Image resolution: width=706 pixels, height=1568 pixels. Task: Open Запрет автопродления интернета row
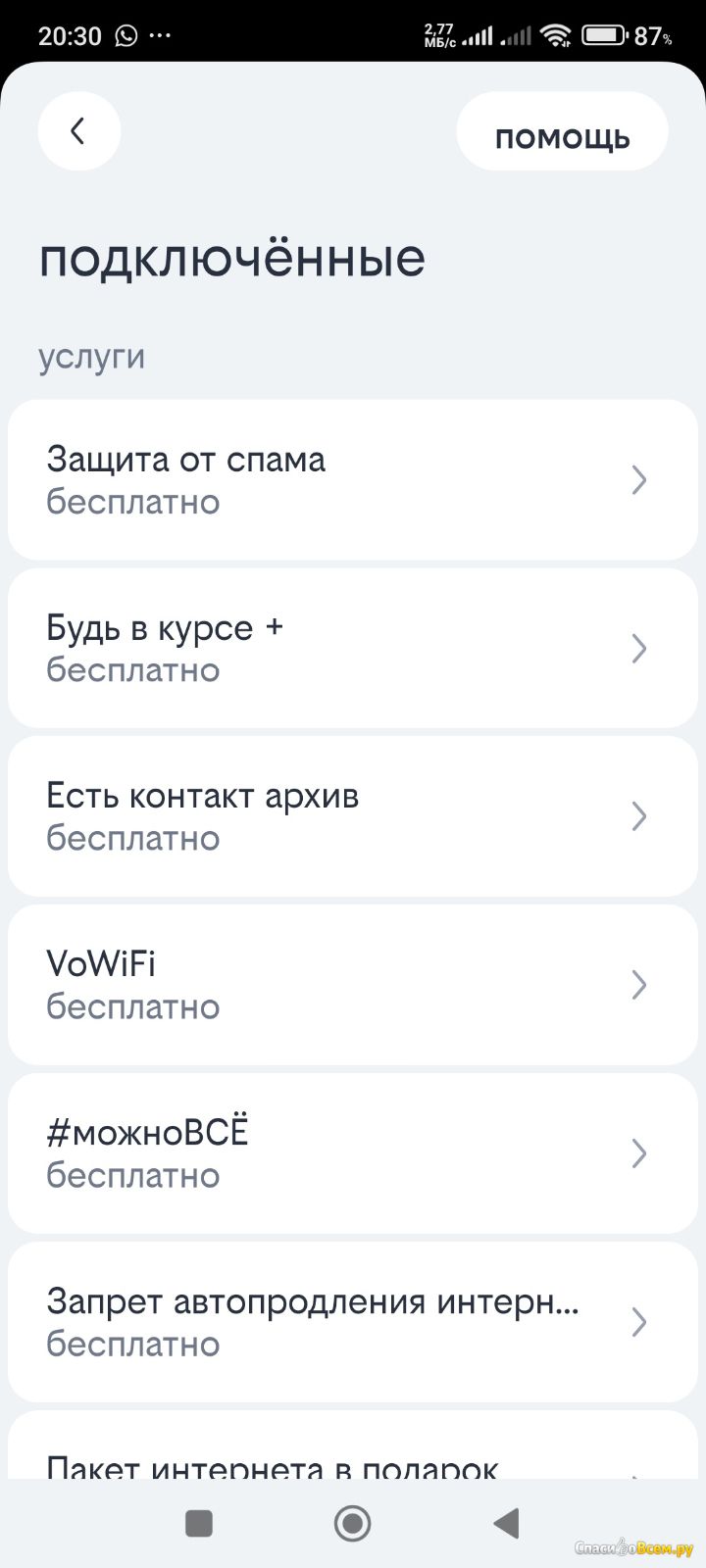pyautogui.click(x=353, y=1322)
